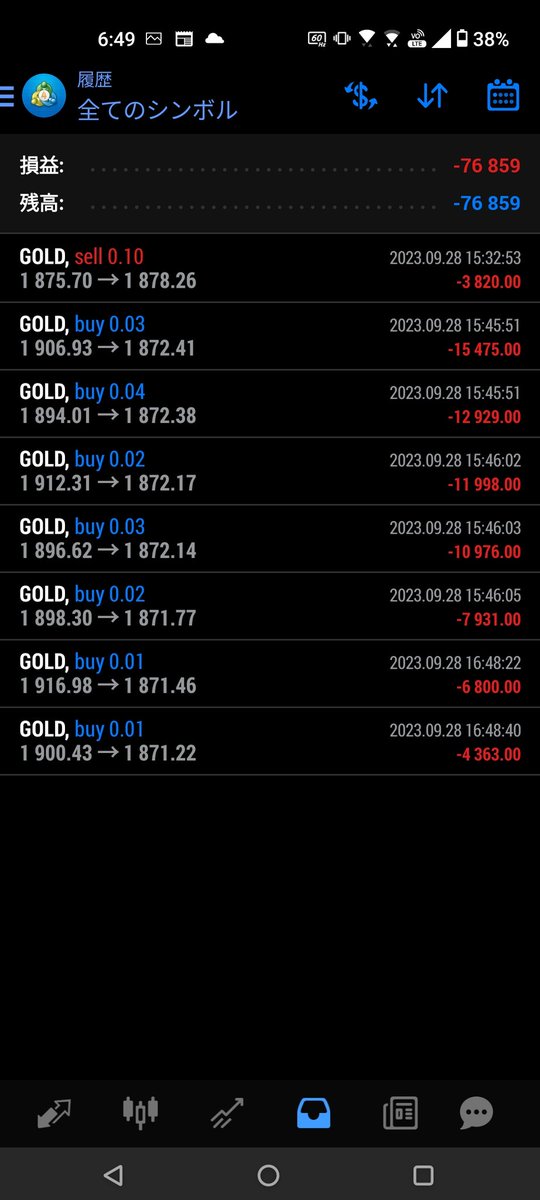Switch to the candlestick chart tab
The image size is (540, 1200).
coord(140,1112)
